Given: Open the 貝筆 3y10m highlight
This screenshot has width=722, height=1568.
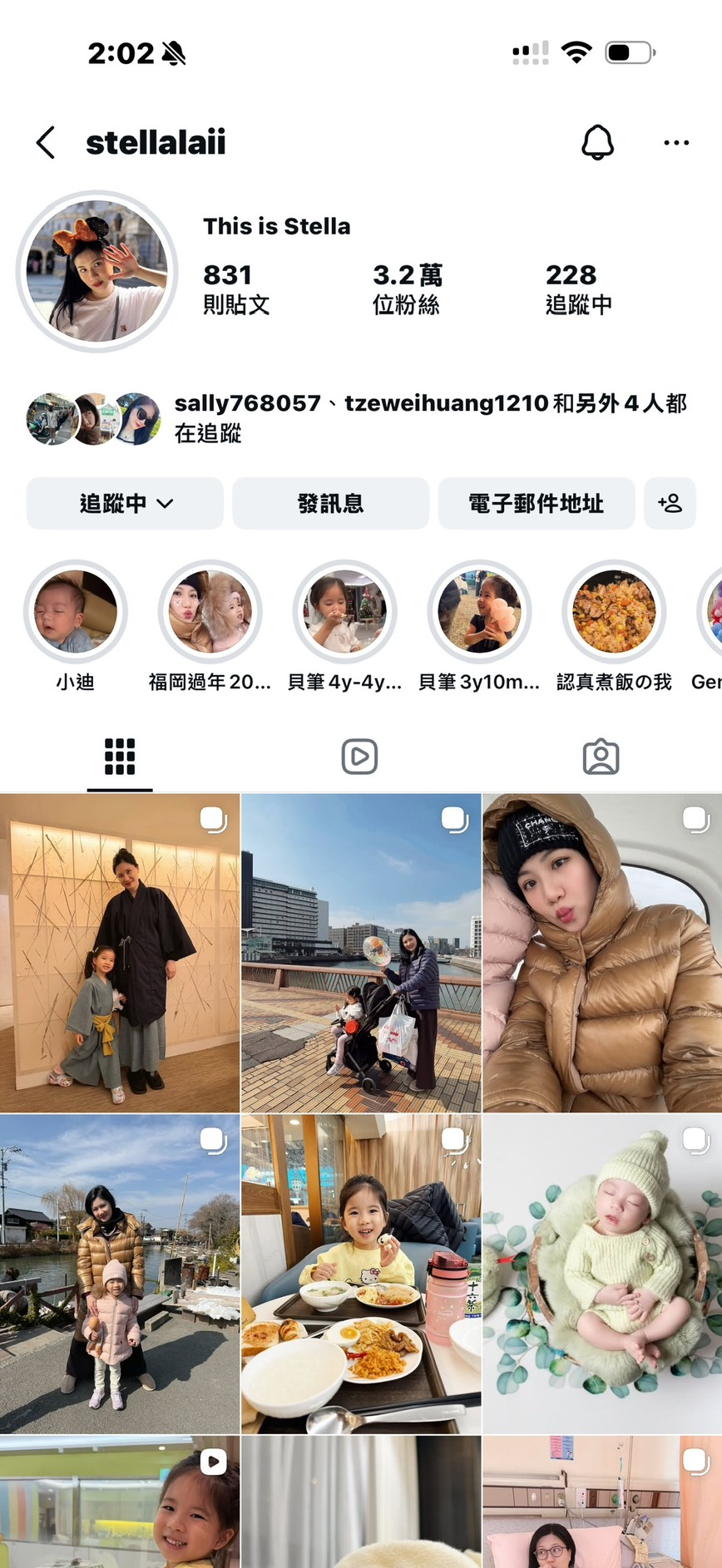Looking at the screenshot, I should coord(479,613).
